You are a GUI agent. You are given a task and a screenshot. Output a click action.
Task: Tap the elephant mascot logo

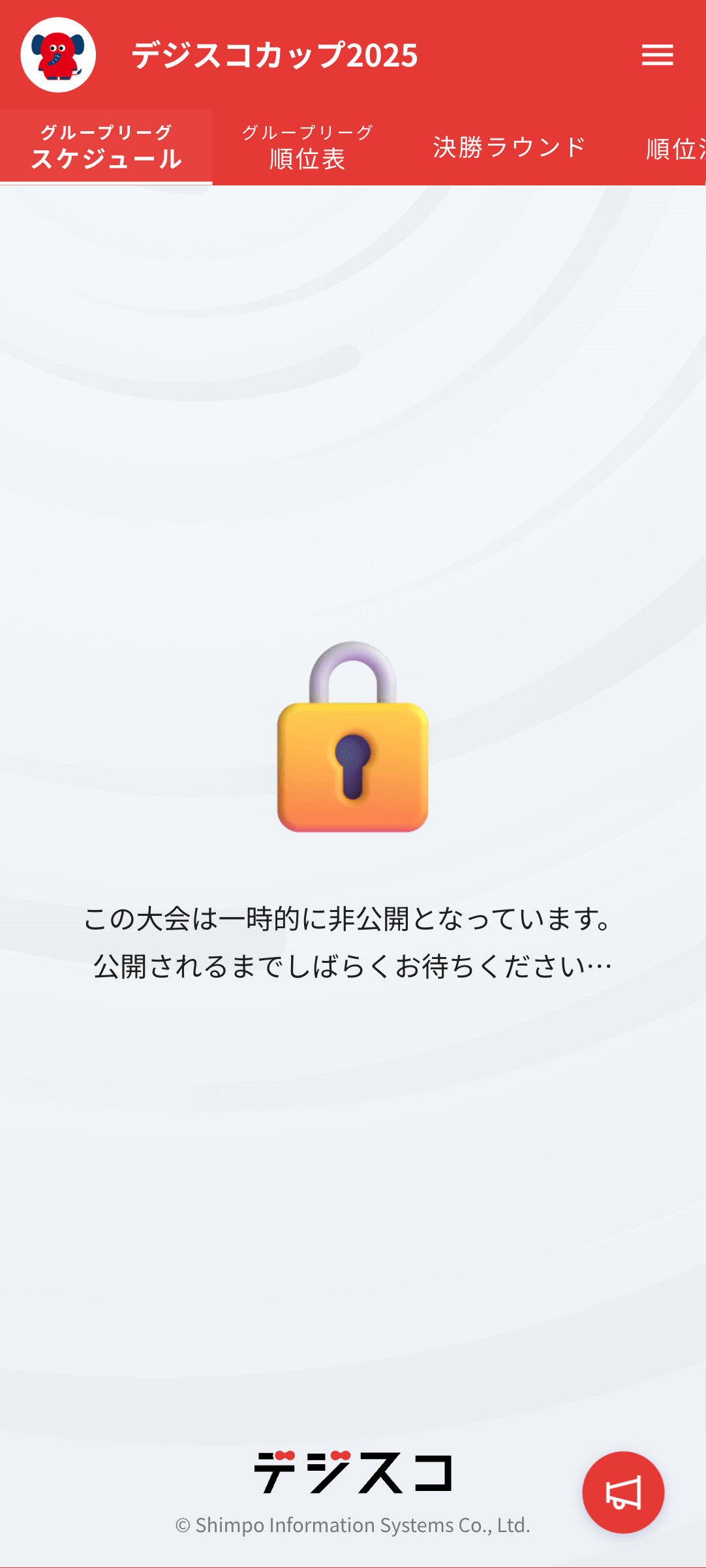click(58, 55)
